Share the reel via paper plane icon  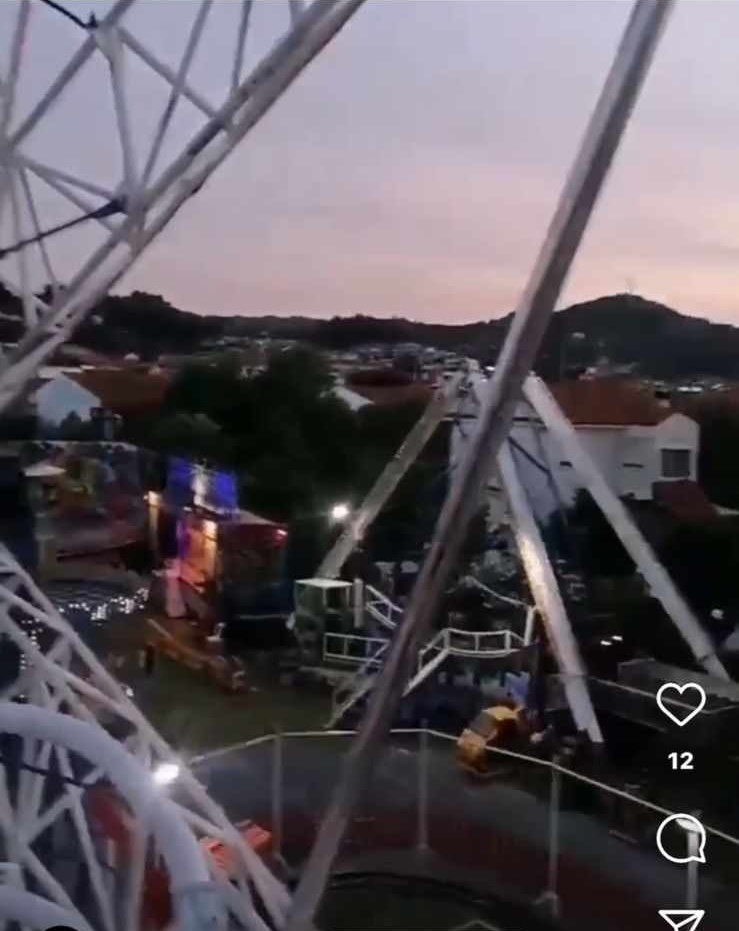click(681, 920)
